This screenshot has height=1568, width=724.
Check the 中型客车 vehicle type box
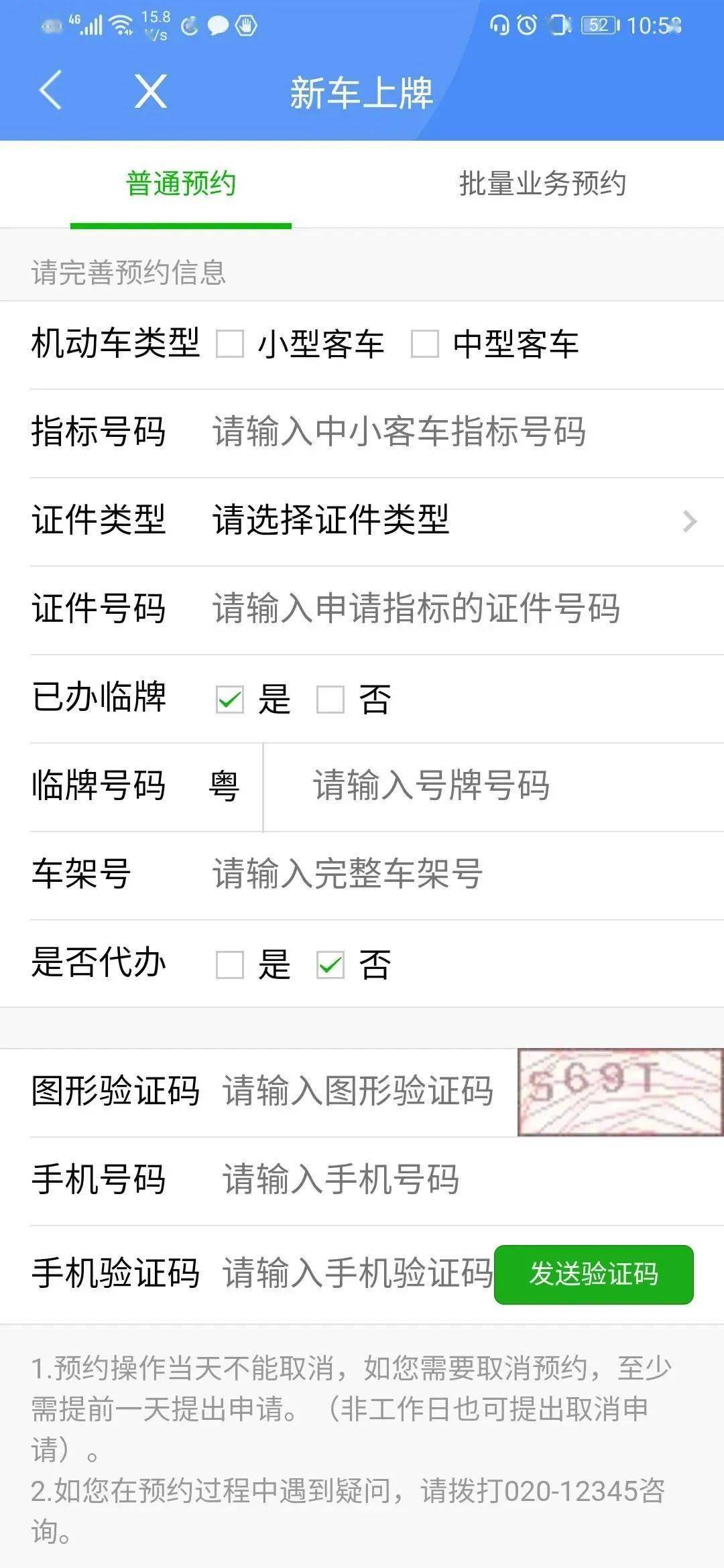[424, 344]
